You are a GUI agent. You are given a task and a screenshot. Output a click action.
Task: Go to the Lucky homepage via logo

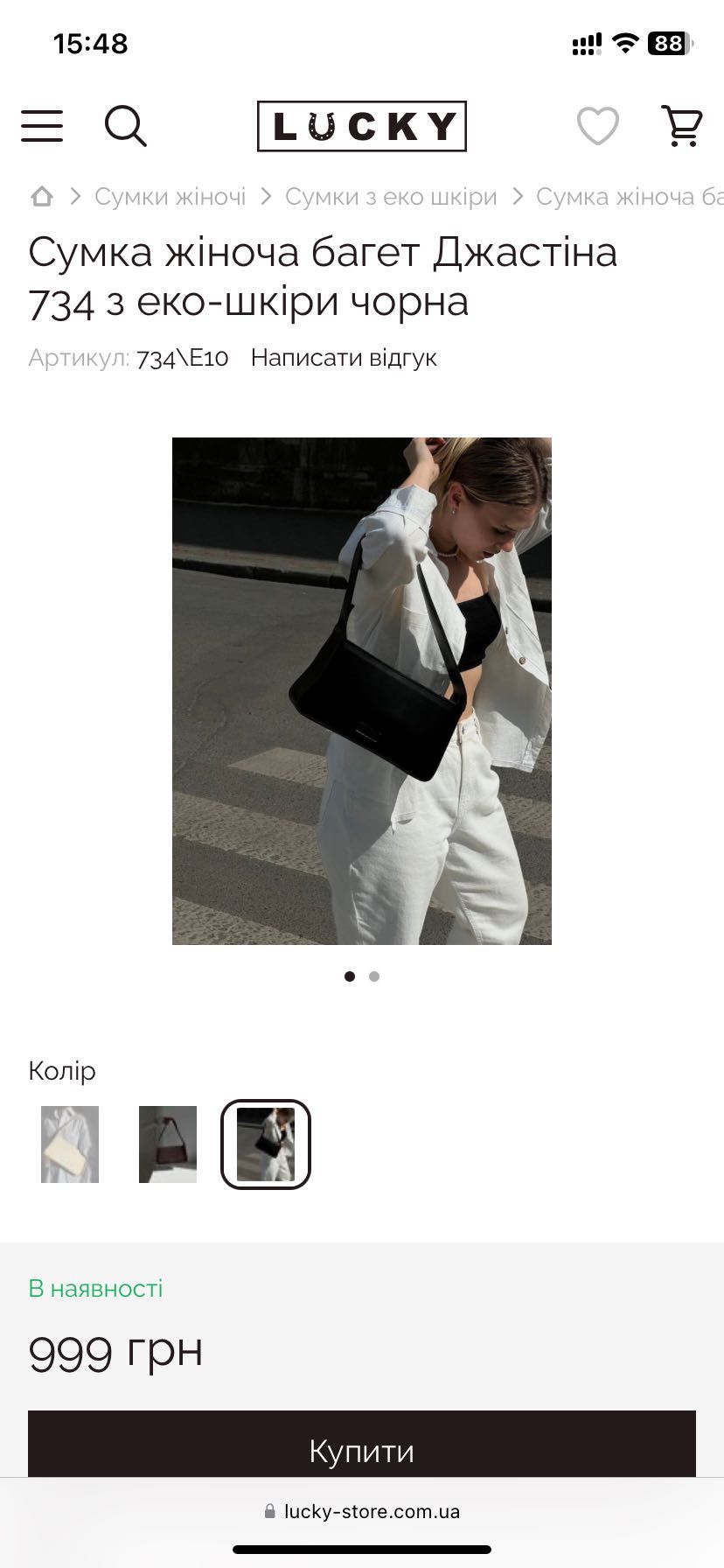click(361, 126)
